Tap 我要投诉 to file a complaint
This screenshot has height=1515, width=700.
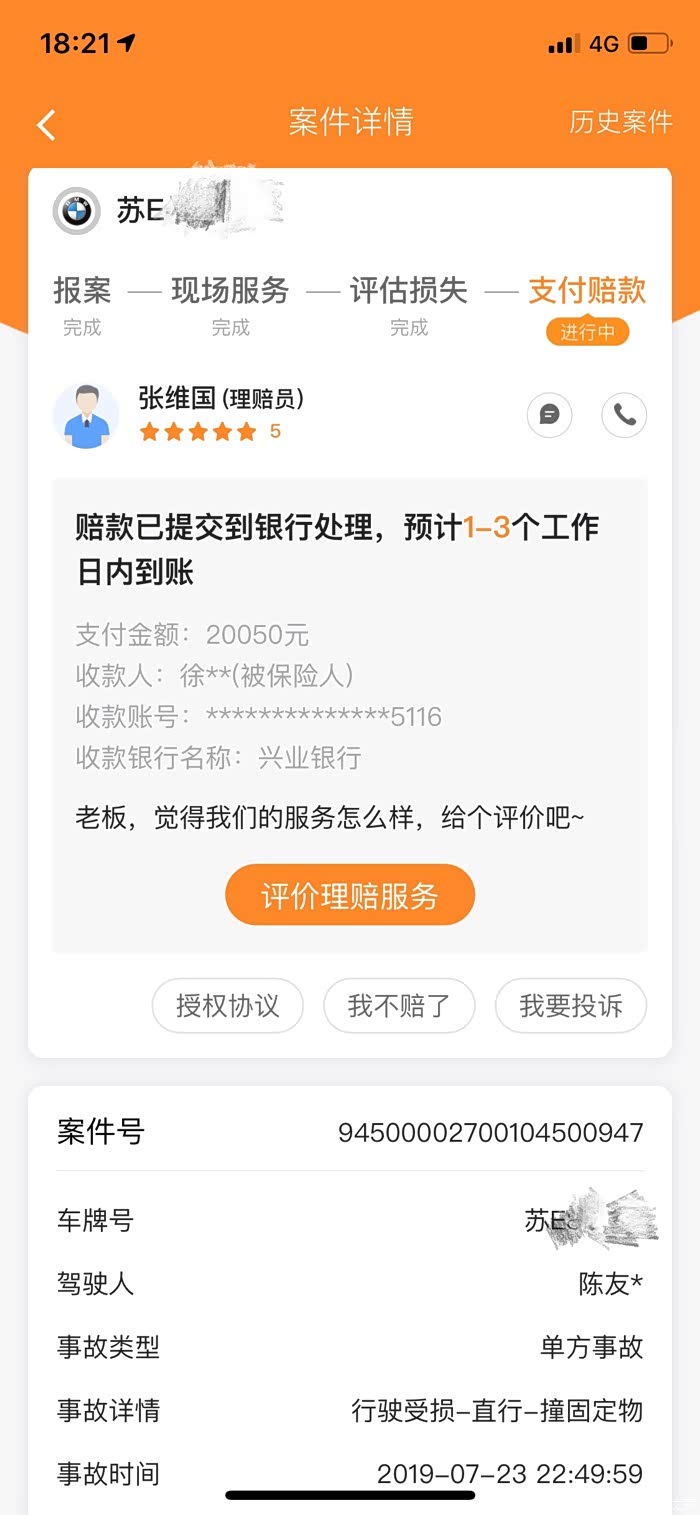coord(571,1005)
